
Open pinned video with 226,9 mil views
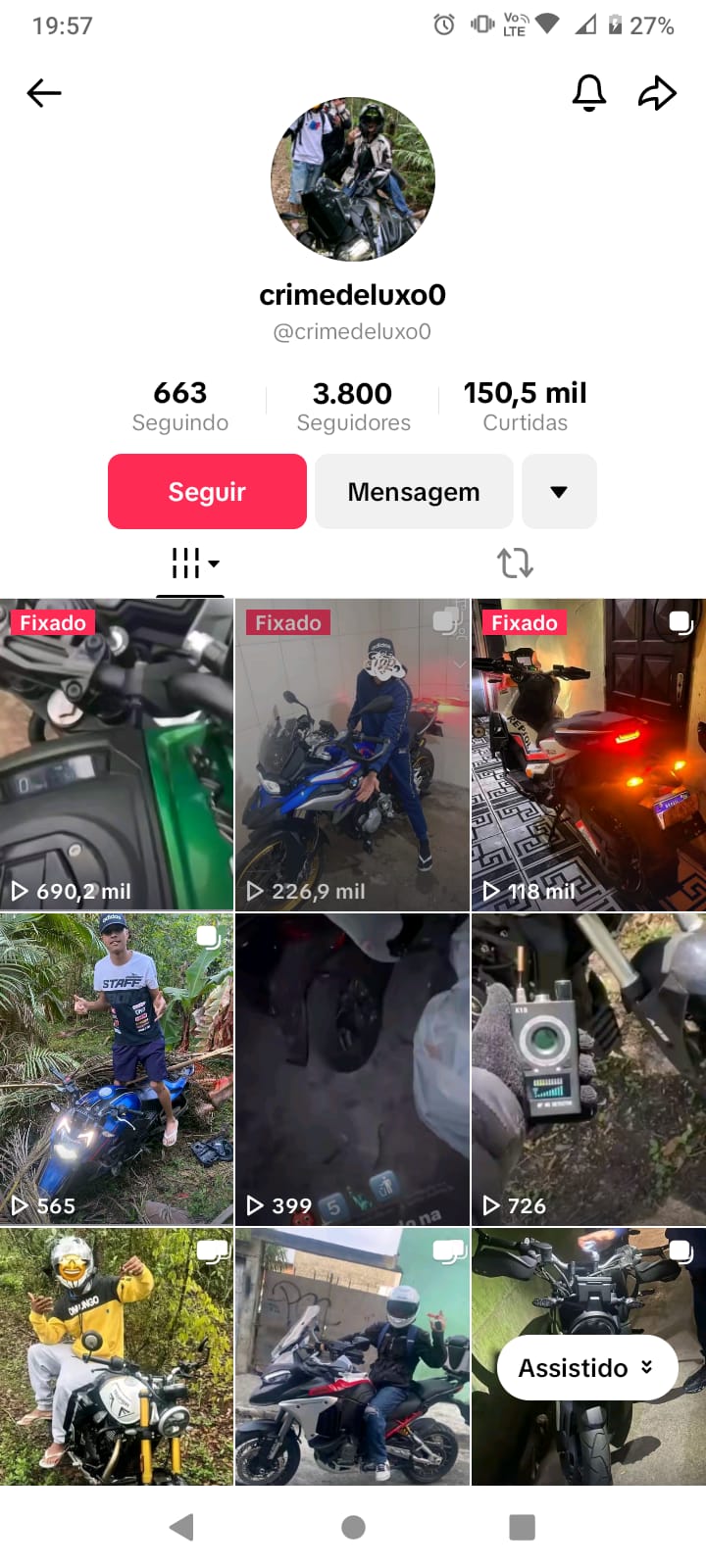point(353,755)
